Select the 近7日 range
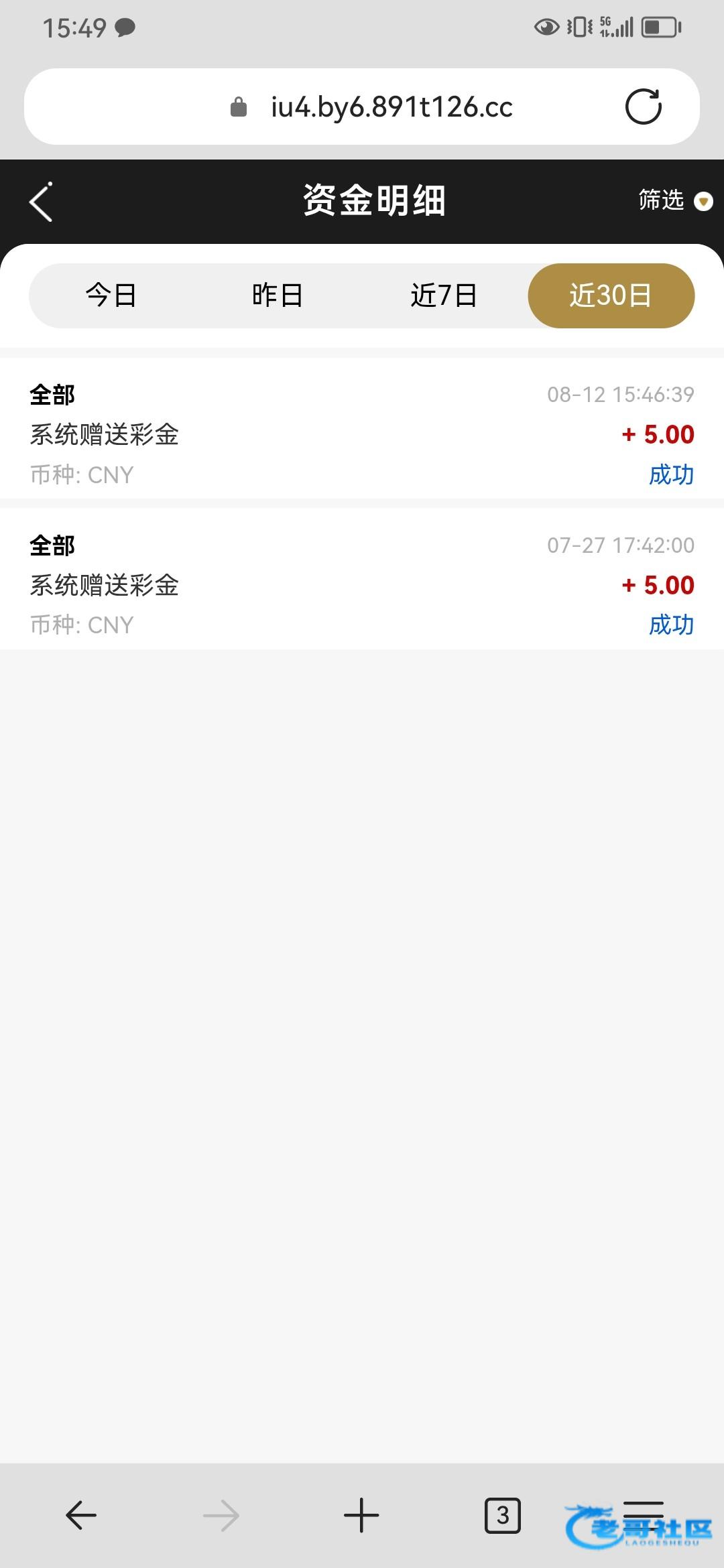724x1568 pixels. [x=444, y=296]
